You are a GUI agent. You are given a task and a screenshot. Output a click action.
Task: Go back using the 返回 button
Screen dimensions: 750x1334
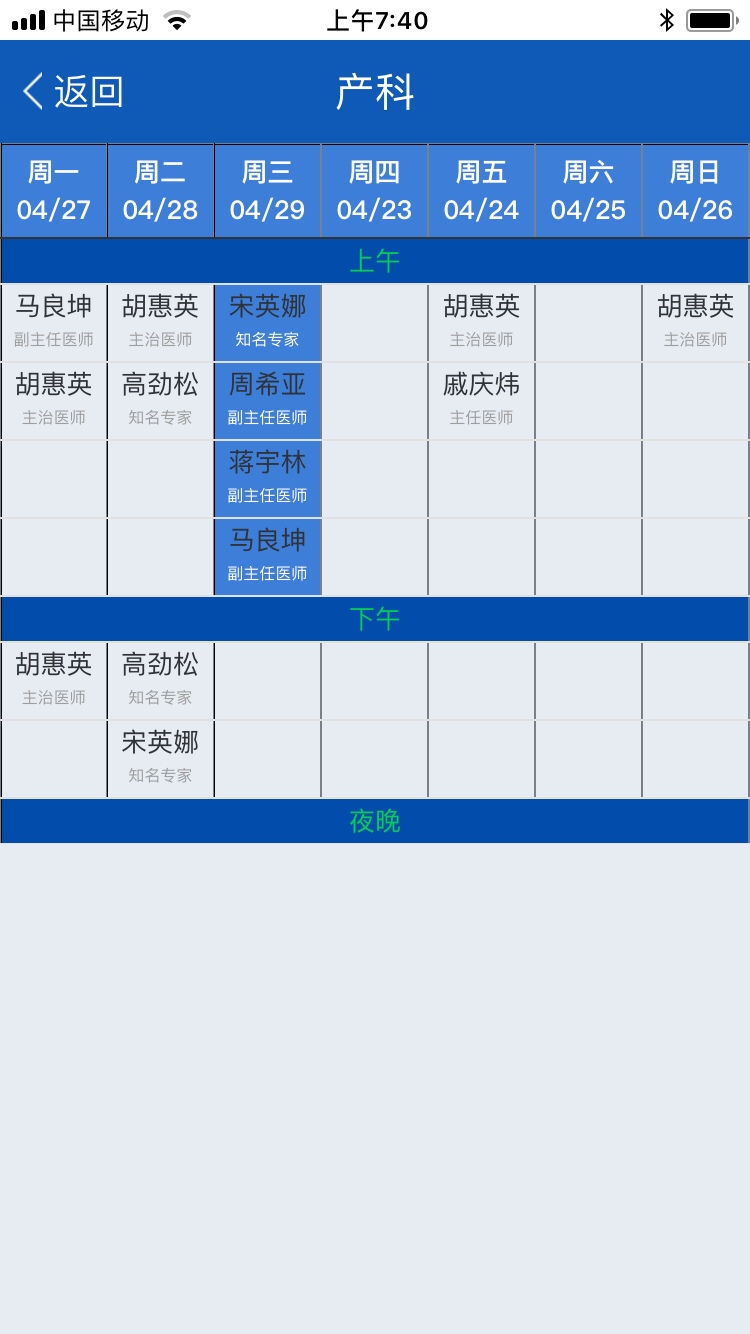coord(72,92)
